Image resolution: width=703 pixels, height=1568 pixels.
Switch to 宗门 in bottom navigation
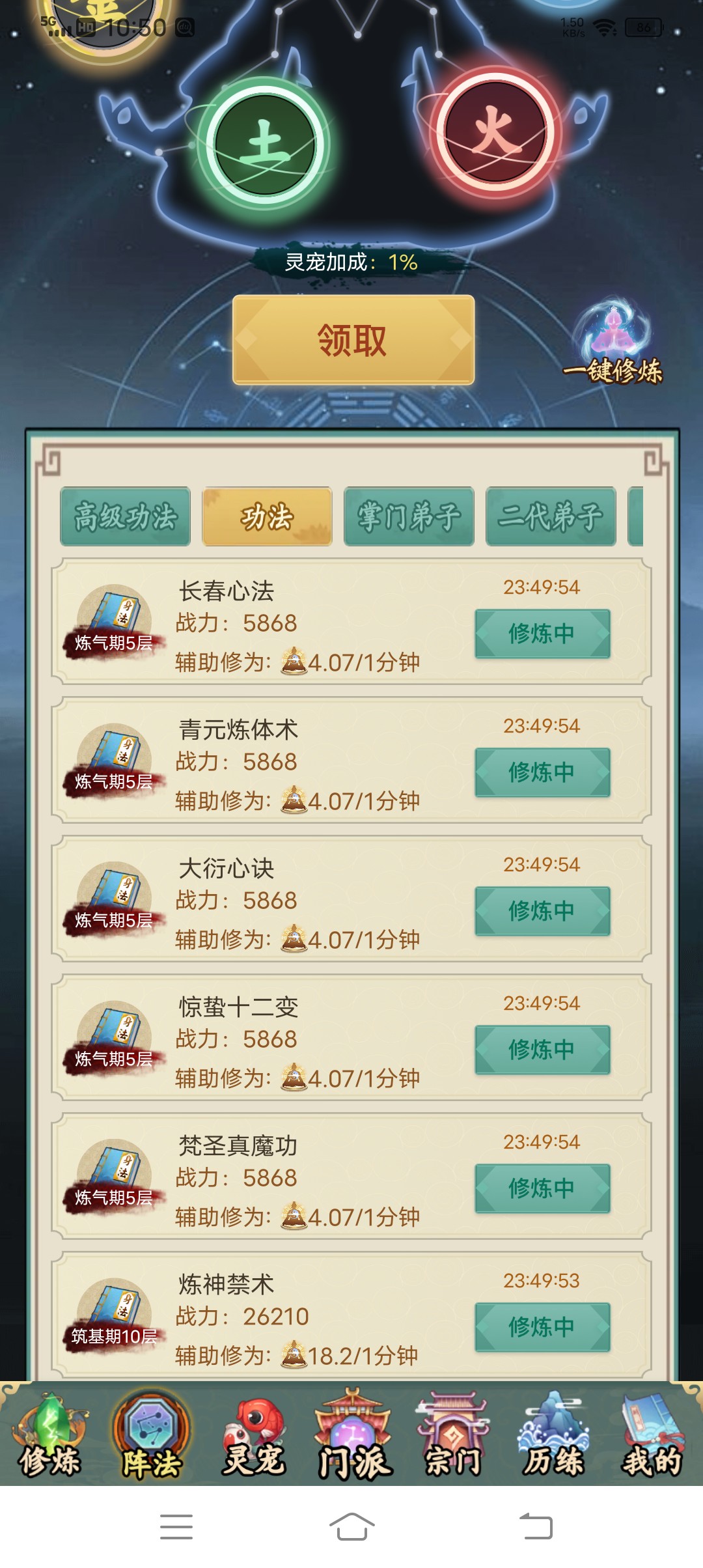[454, 1437]
